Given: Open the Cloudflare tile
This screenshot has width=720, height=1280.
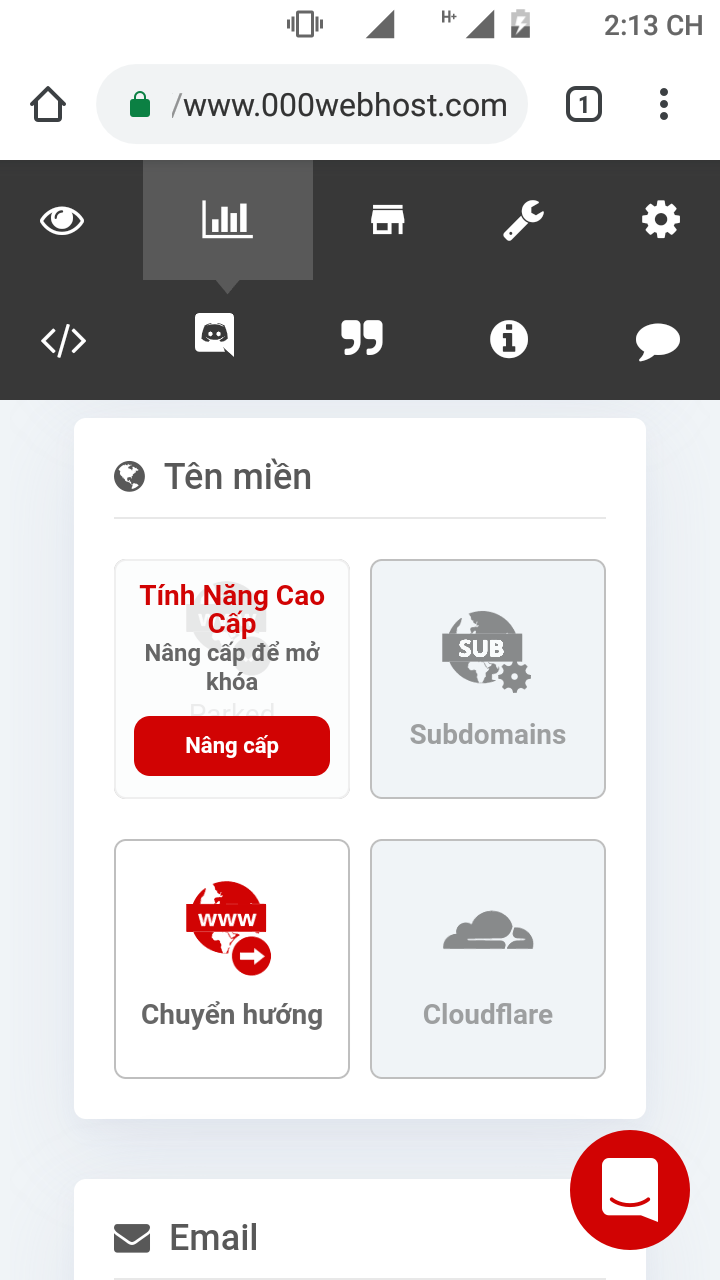Looking at the screenshot, I should (488, 959).
